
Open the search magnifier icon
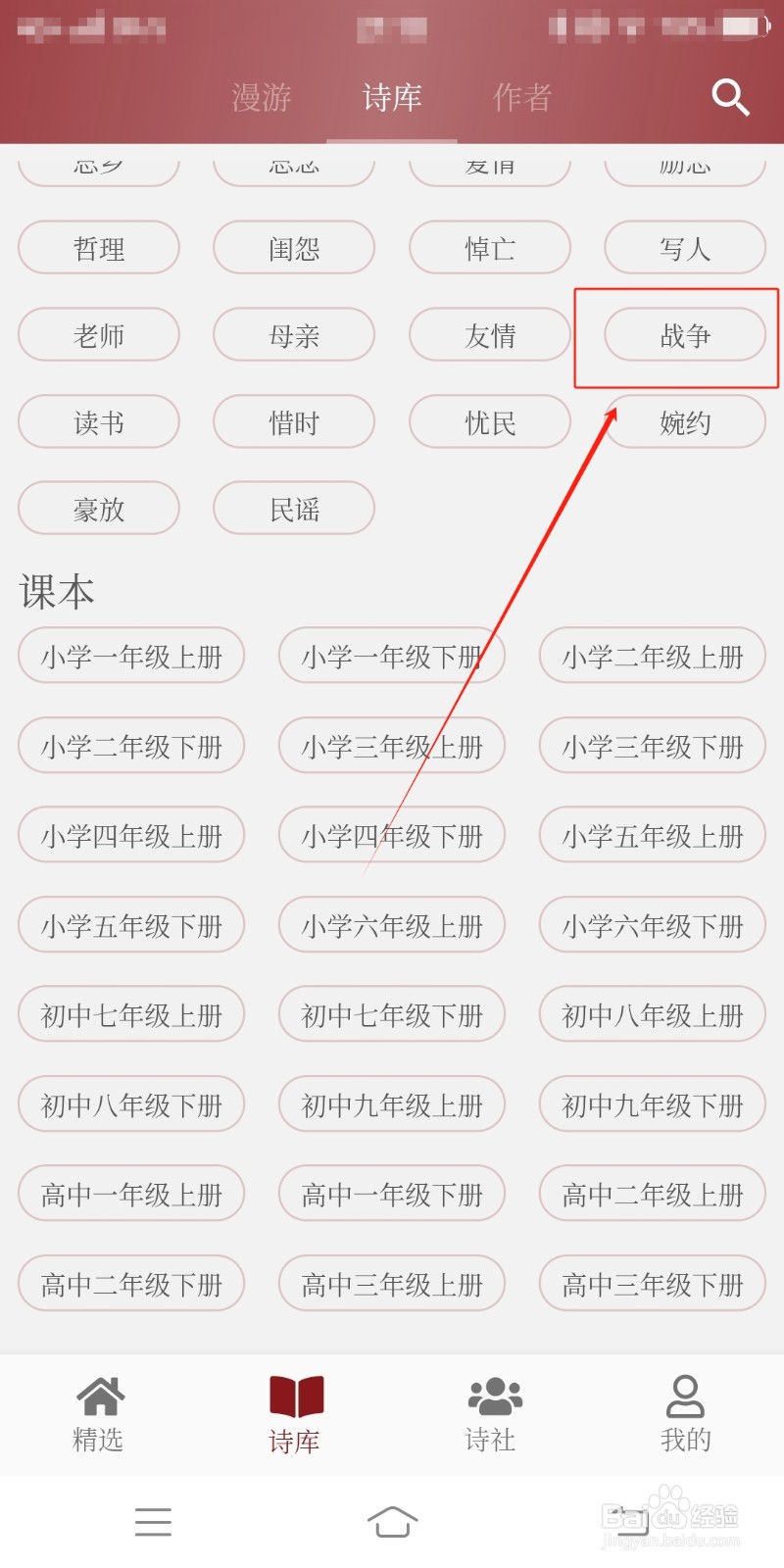(x=730, y=98)
